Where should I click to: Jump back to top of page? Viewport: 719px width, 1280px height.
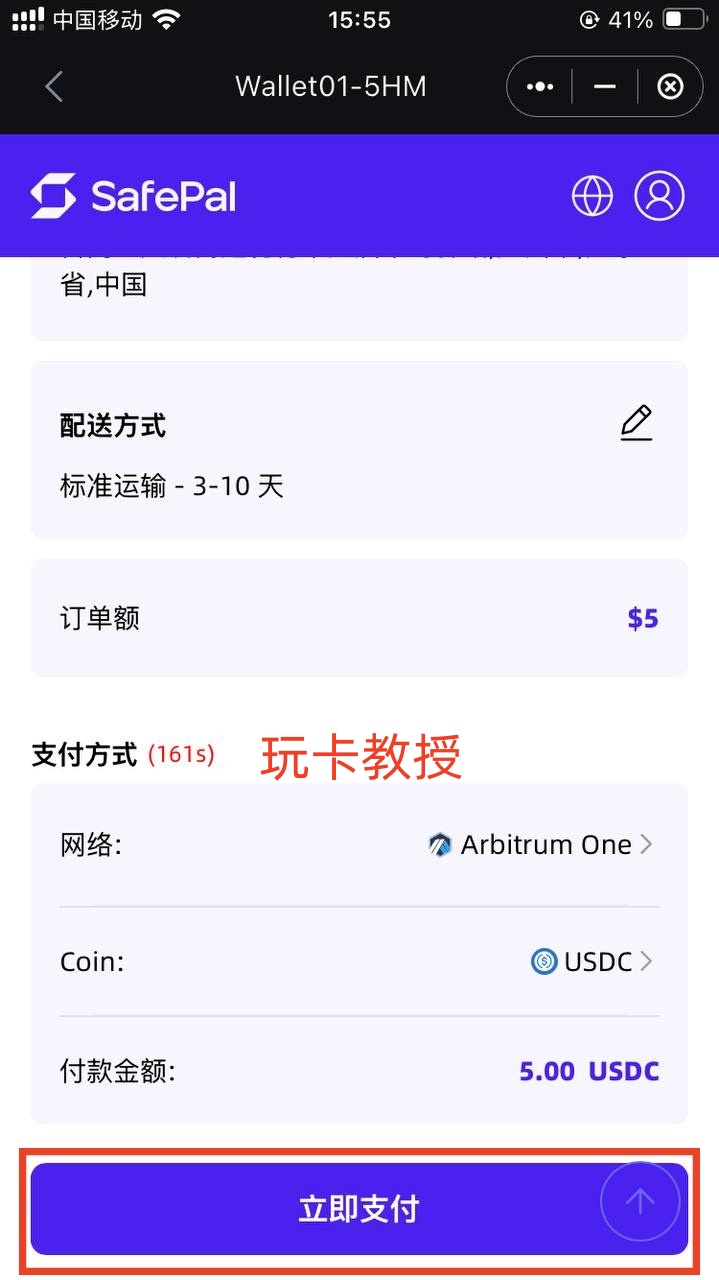(x=640, y=1201)
